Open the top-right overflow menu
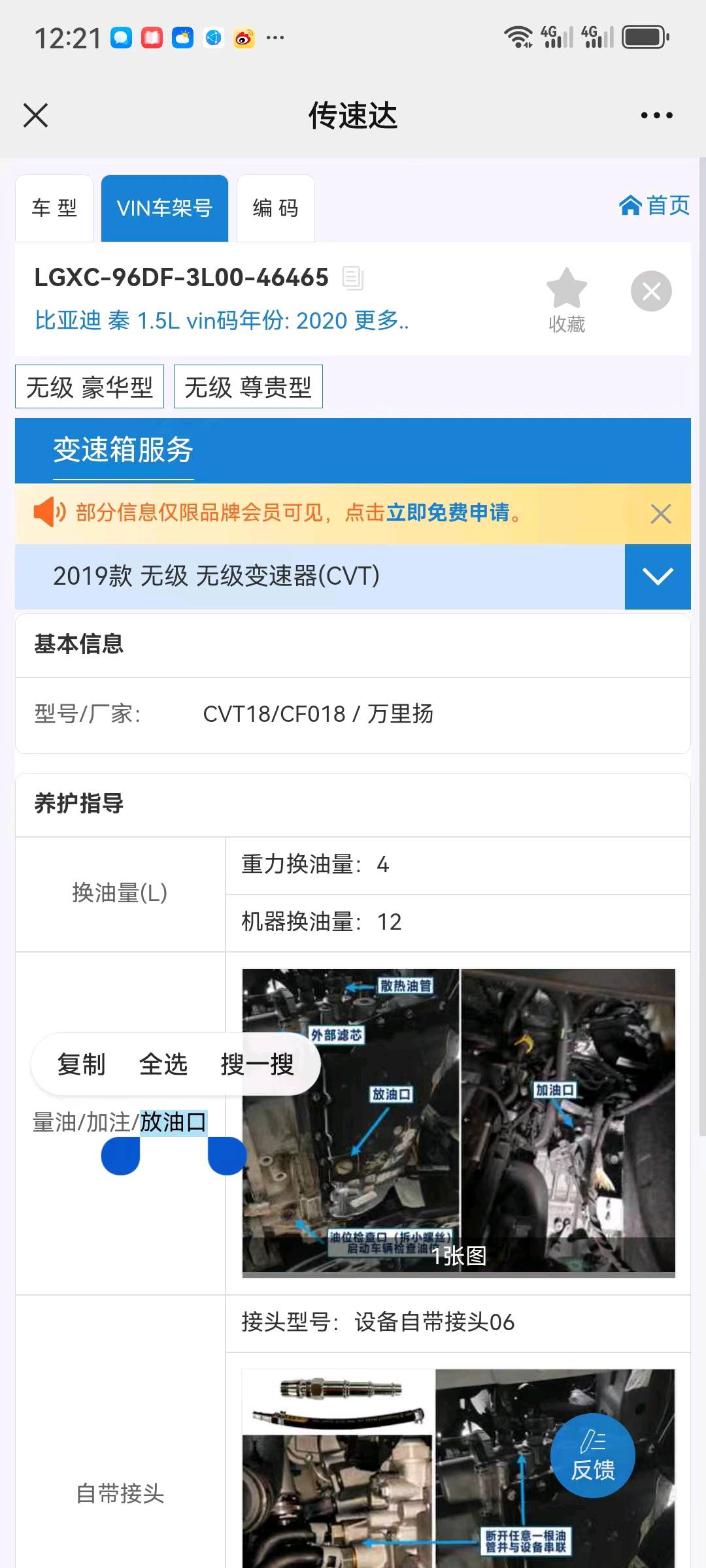The image size is (706, 1568). (656, 116)
